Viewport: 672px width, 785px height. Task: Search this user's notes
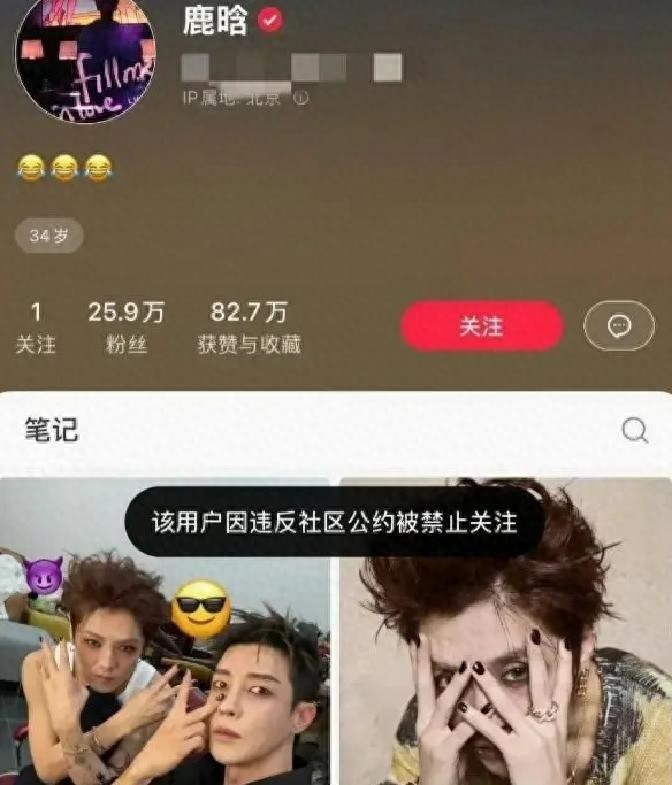coord(635,431)
